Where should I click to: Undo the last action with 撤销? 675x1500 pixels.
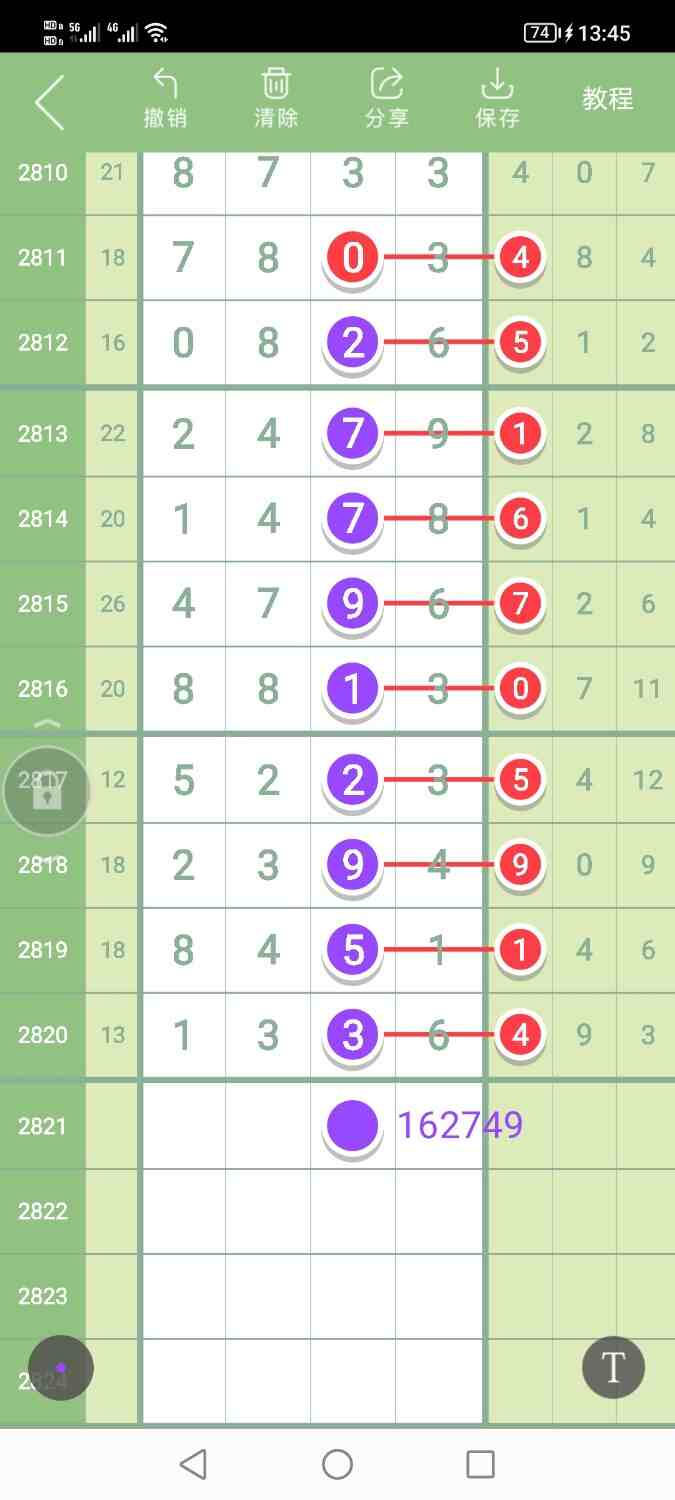(x=165, y=98)
